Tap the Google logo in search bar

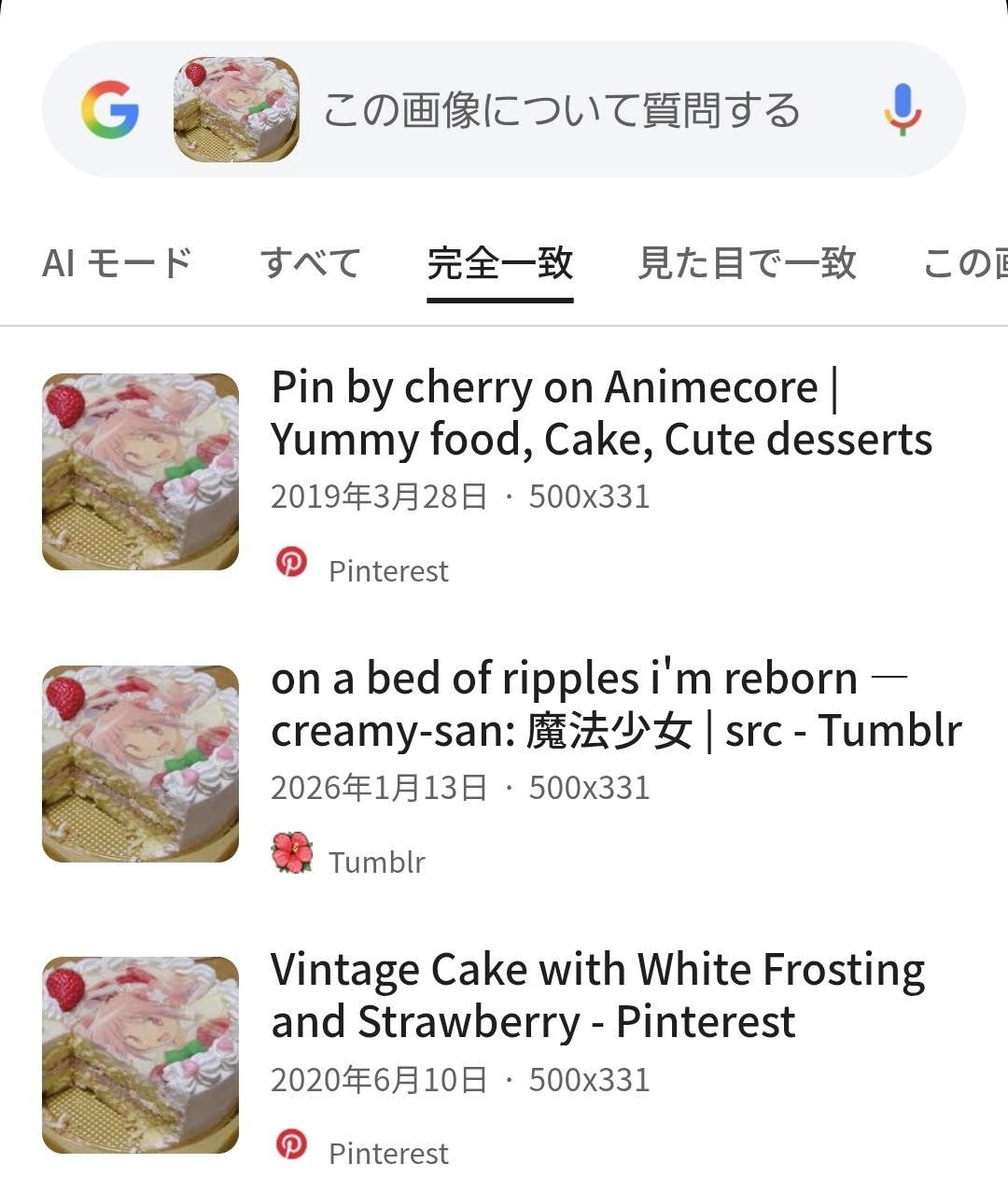110,109
